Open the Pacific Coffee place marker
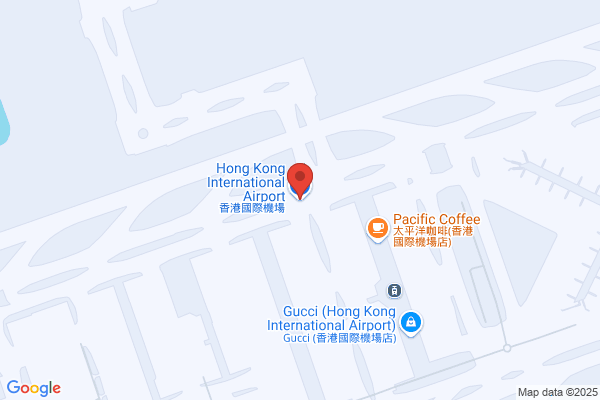Image resolution: width=600 pixels, height=400 pixels. [x=378, y=229]
